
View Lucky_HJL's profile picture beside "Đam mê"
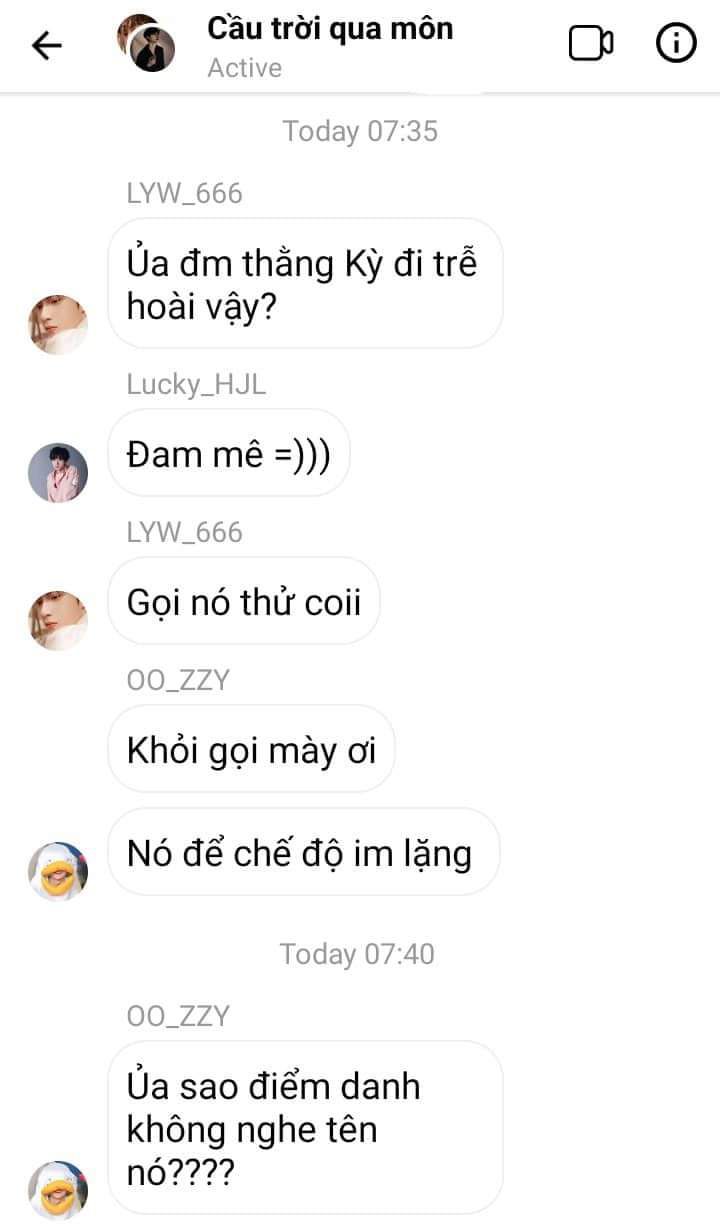click(58, 472)
